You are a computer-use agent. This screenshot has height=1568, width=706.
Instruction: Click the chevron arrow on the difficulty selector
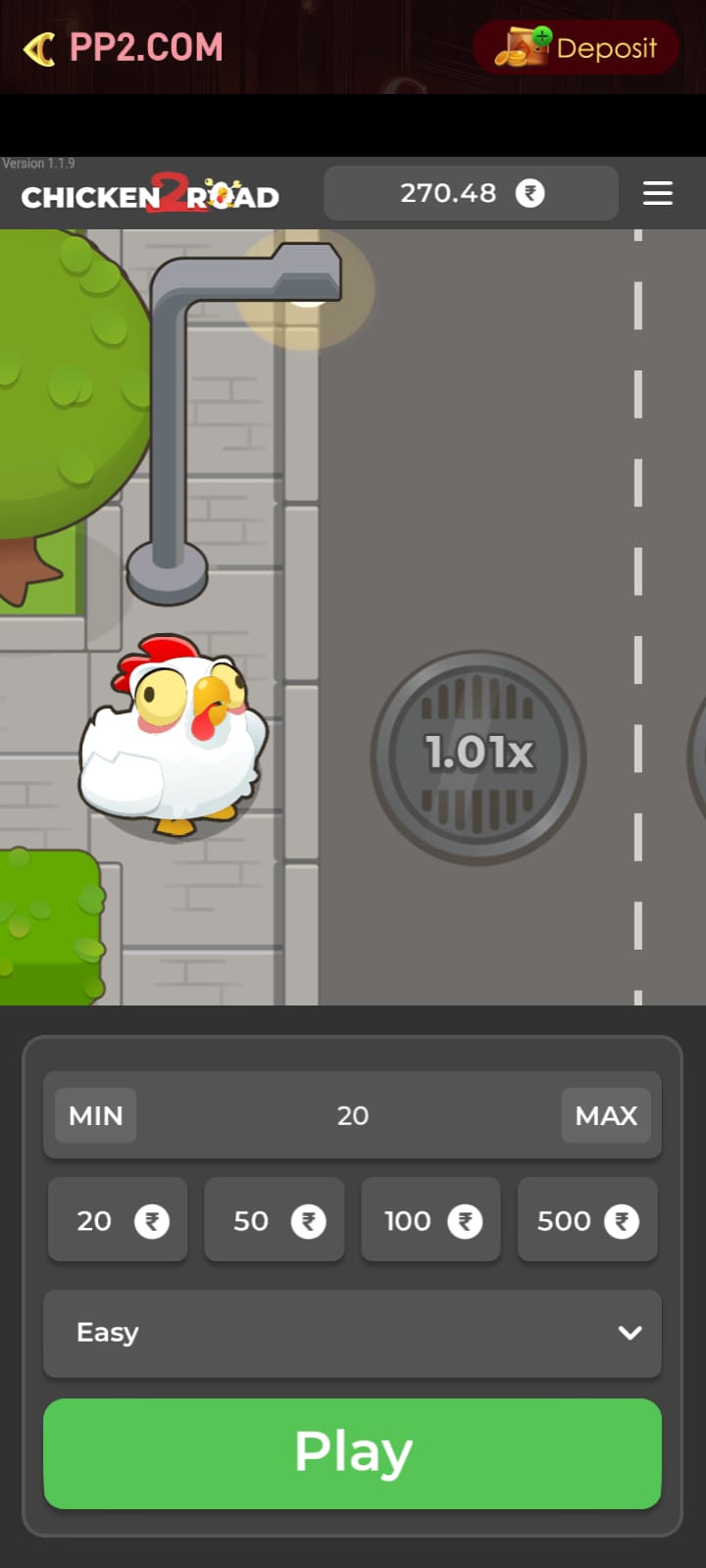coord(630,1333)
